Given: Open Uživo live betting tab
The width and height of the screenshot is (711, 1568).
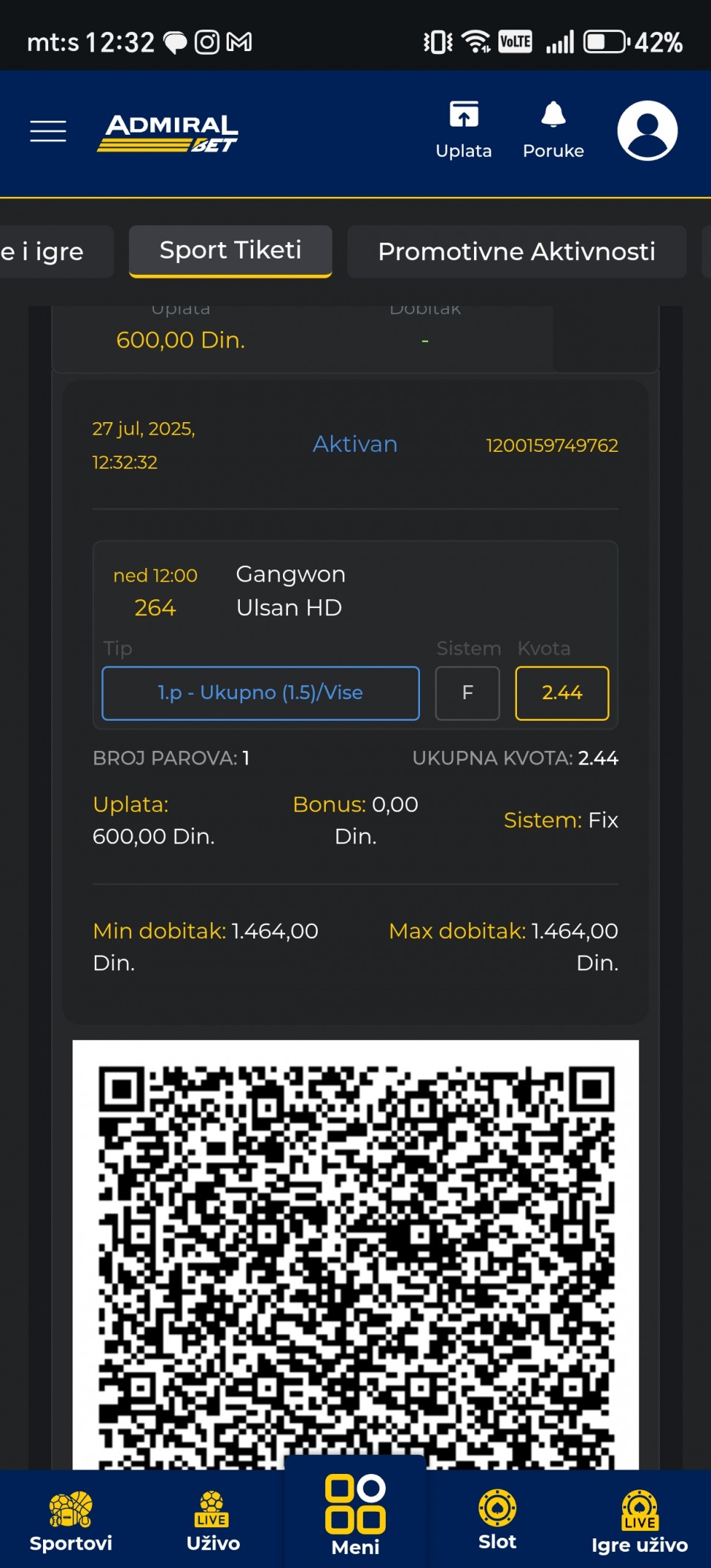Looking at the screenshot, I should 213,1521.
